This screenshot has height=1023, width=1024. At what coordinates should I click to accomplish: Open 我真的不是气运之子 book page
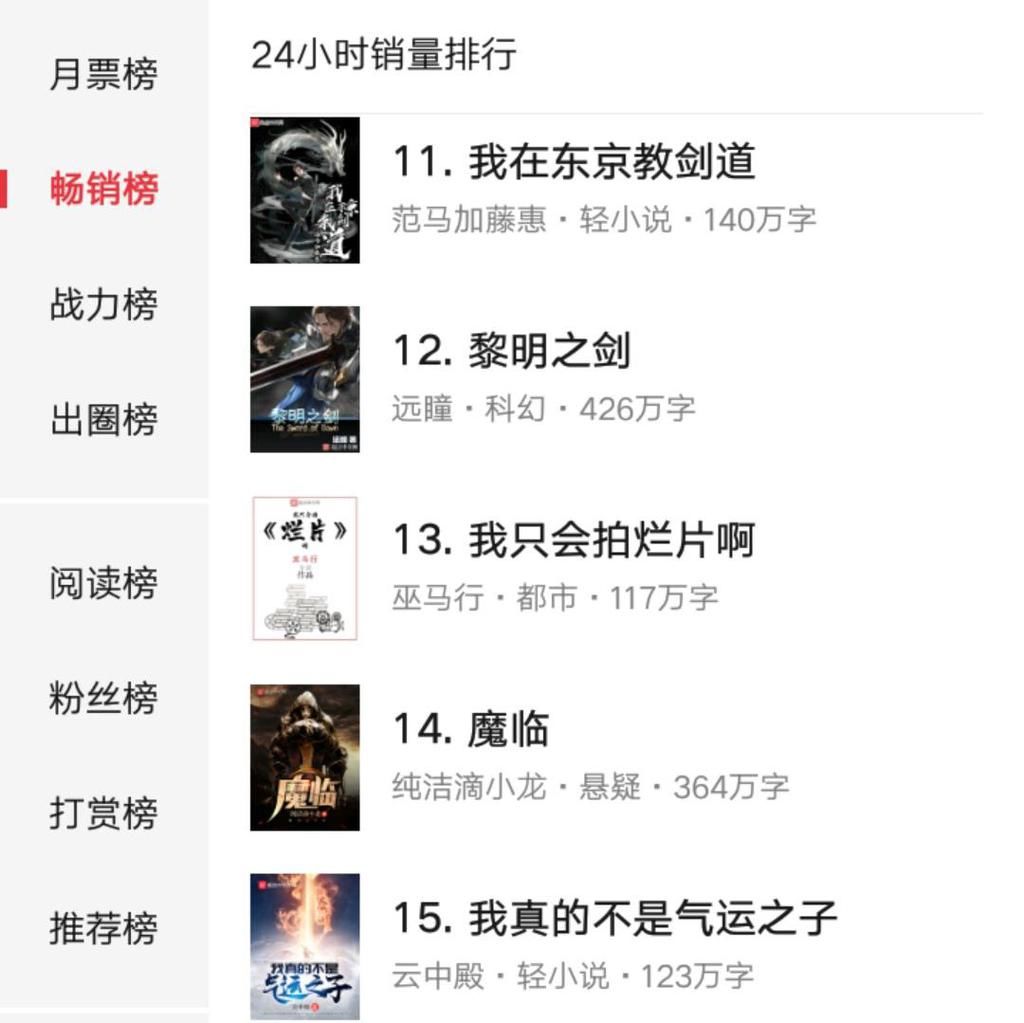tap(614, 919)
